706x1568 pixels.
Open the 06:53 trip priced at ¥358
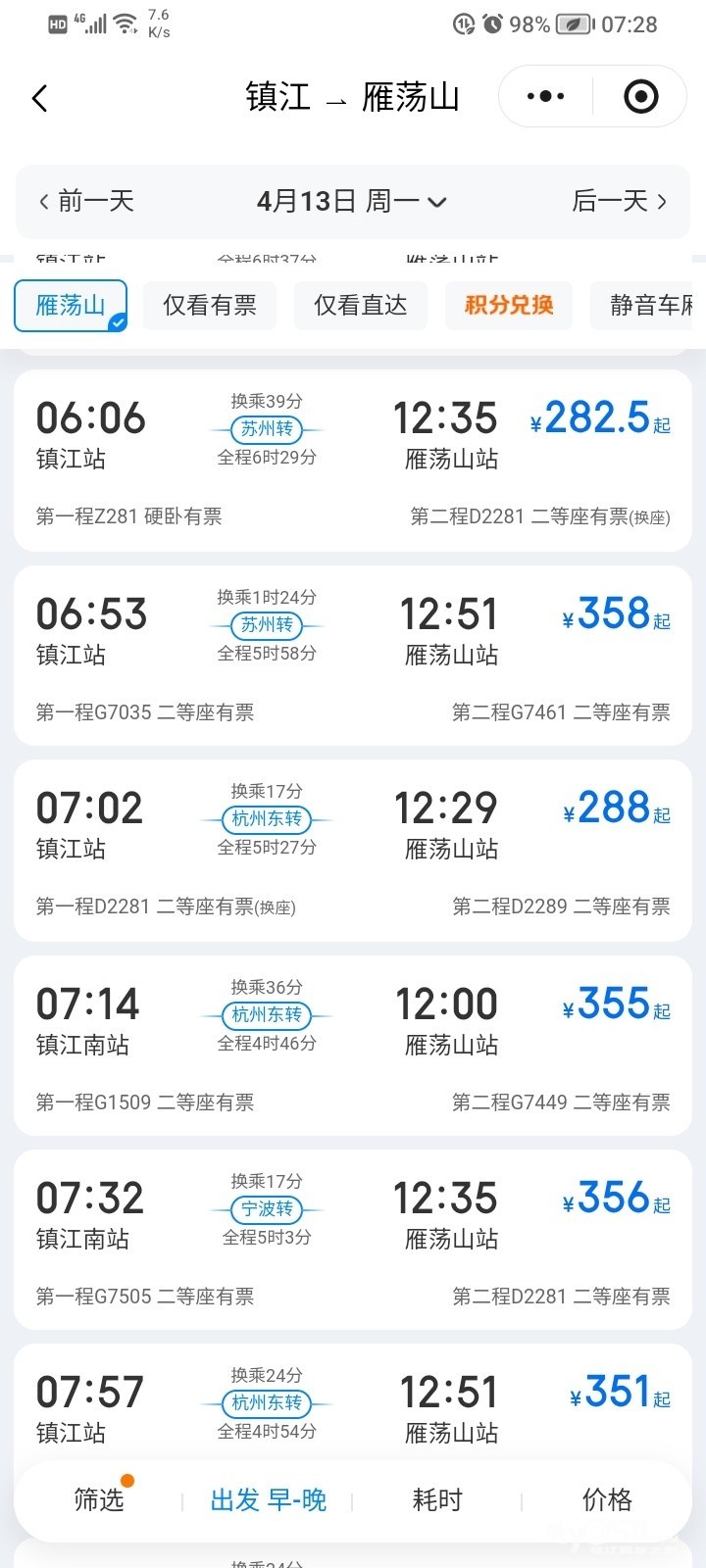coord(353,655)
